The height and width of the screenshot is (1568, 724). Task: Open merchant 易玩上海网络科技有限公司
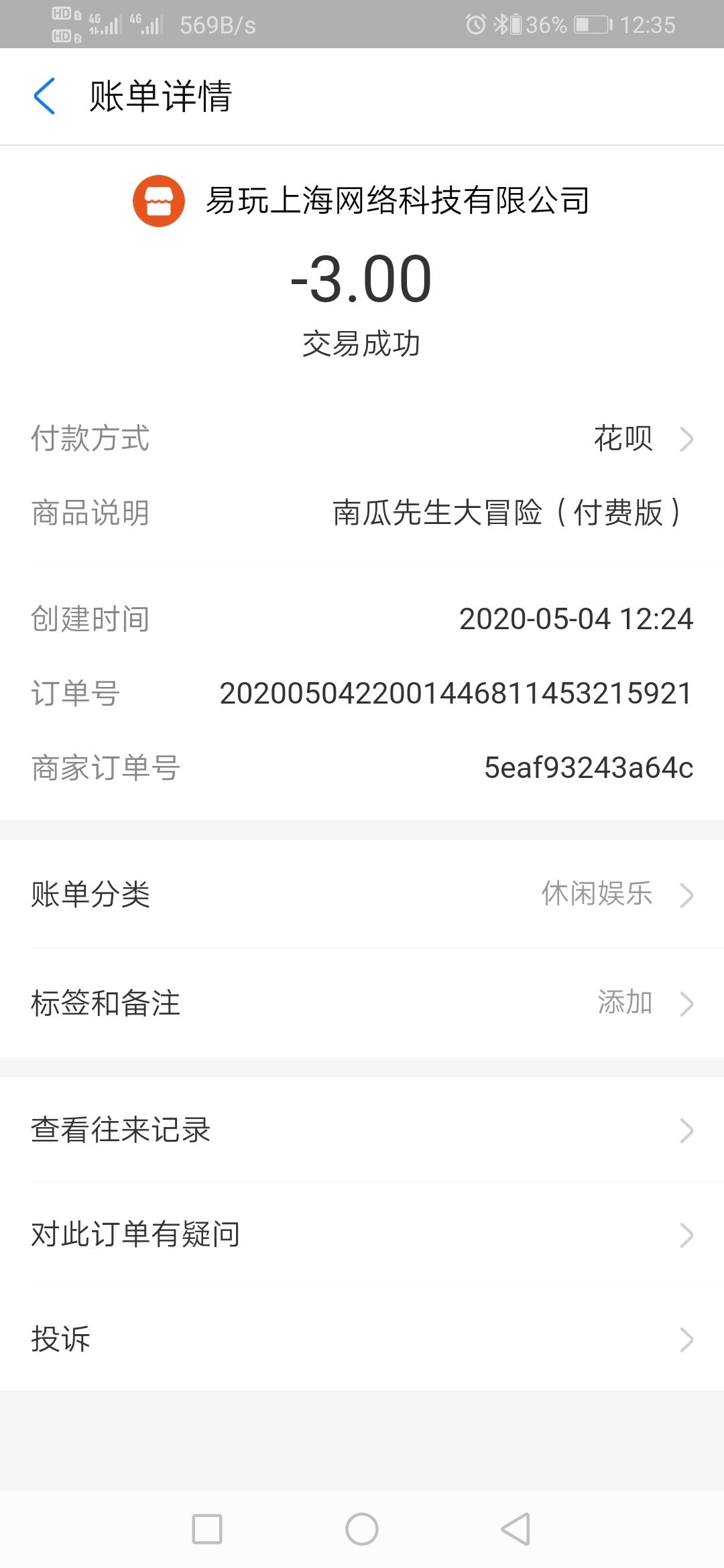pyautogui.click(x=362, y=200)
